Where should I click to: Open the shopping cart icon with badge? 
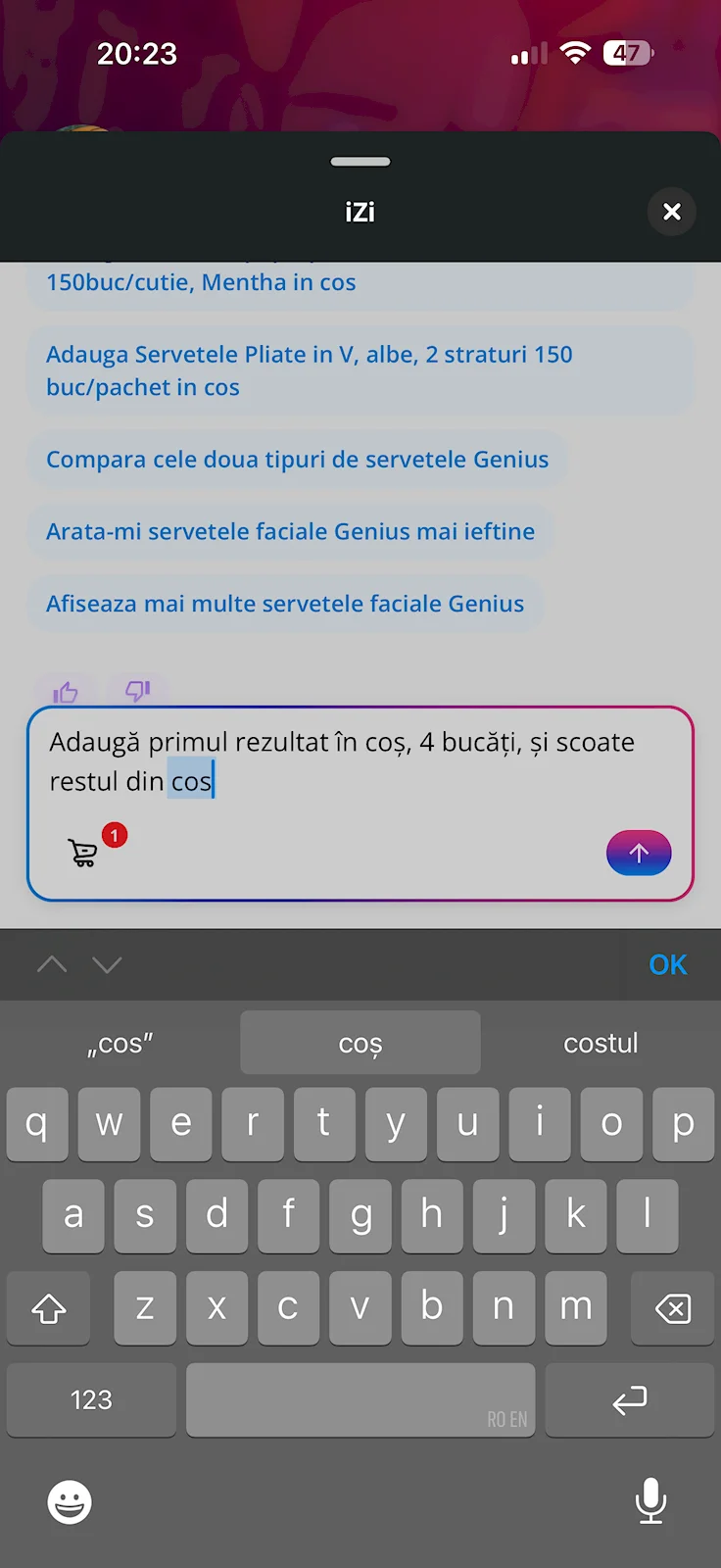click(x=84, y=853)
